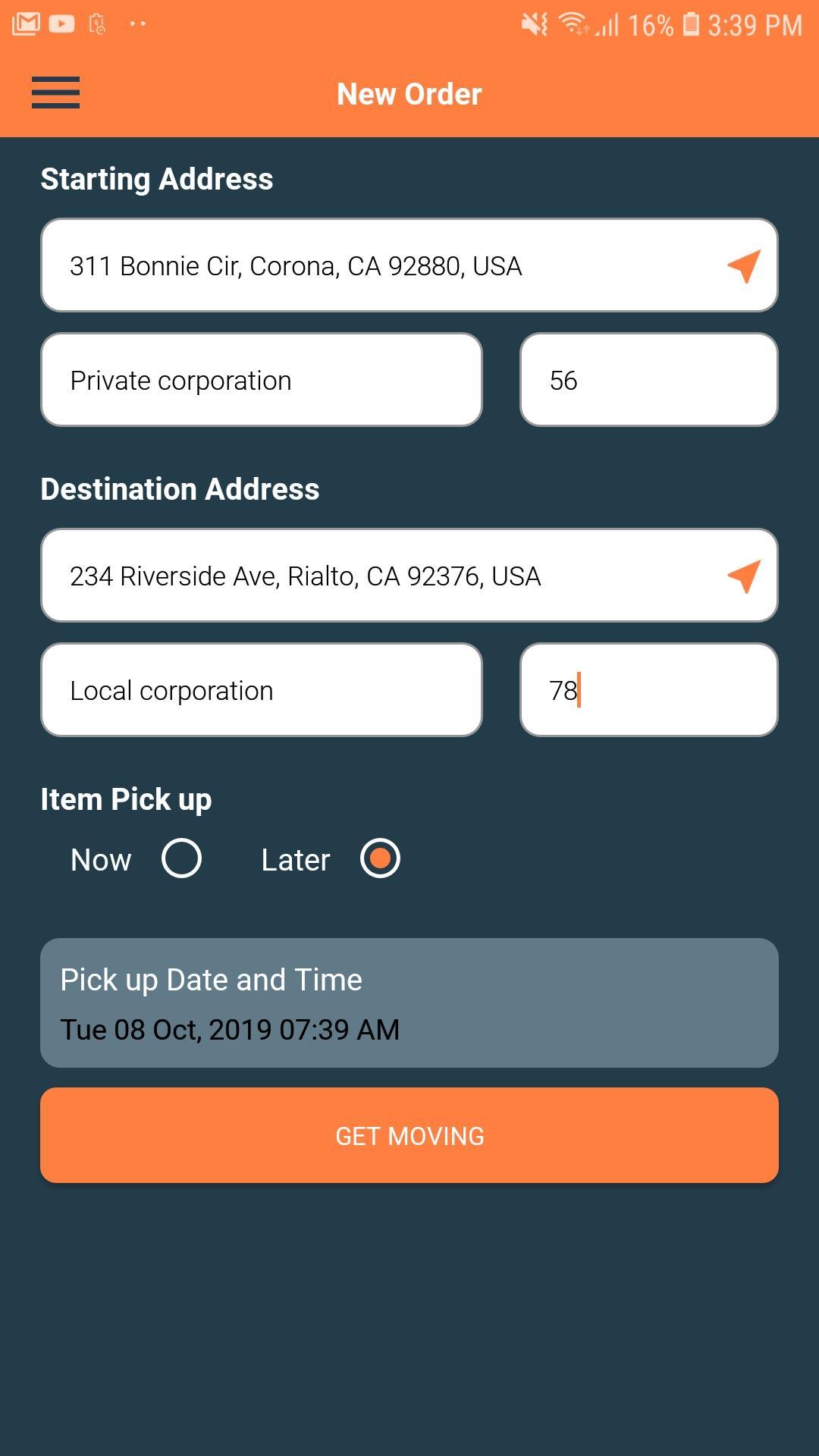Open the hamburger navigation menu
The width and height of the screenshot is (819, 1456).
coord(55,93)
